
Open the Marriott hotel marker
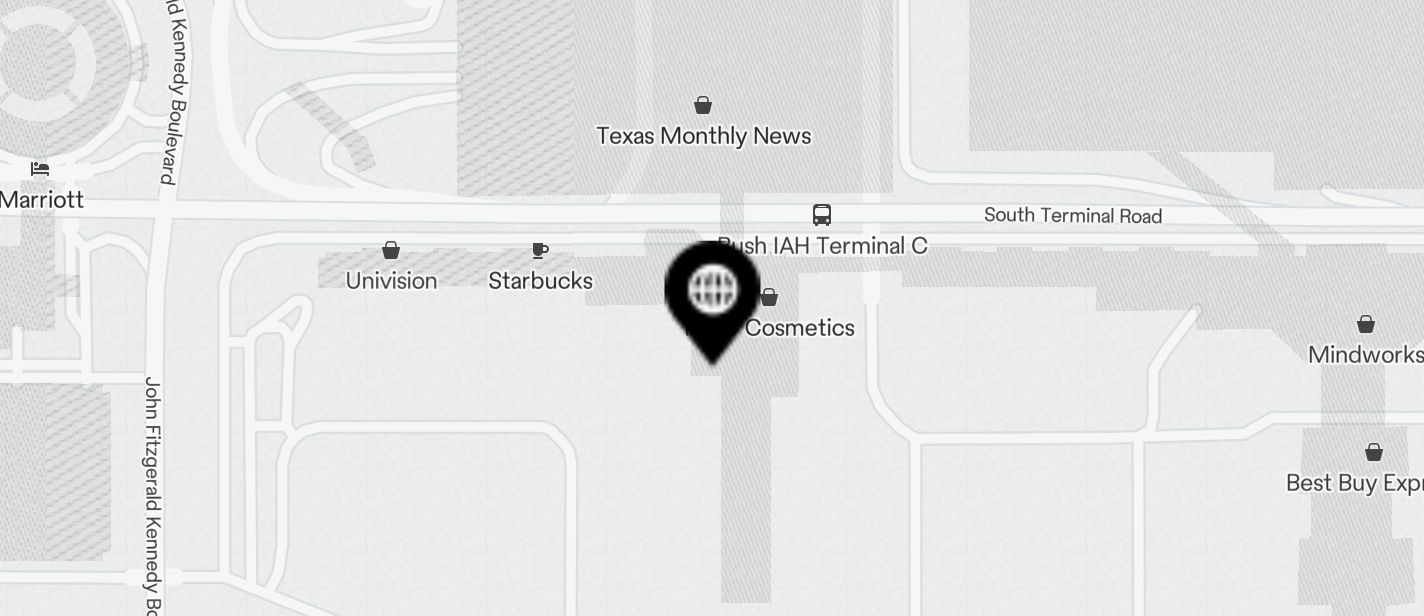[x=40, y=169]
